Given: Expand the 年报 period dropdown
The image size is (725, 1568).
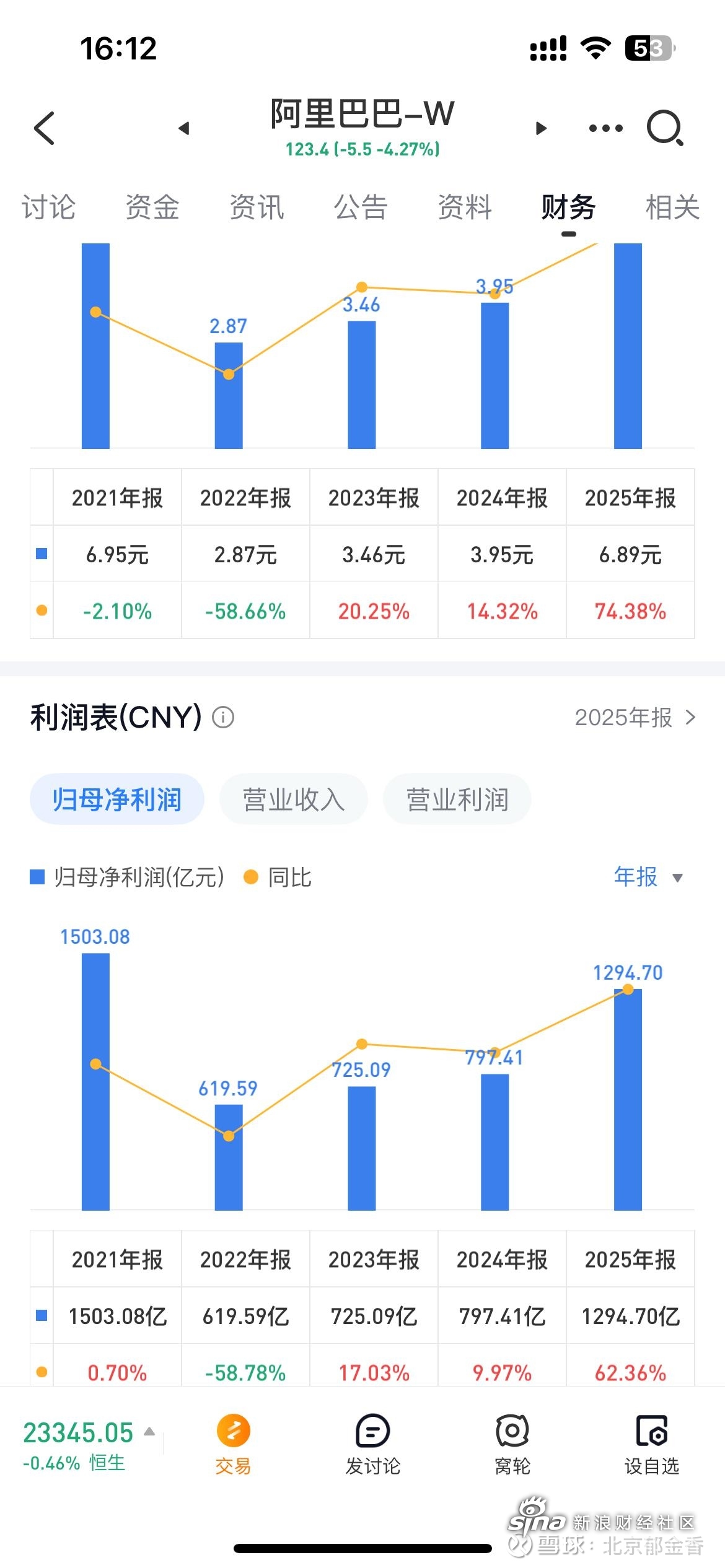Looking at the screenshot, I should coord(648,877).
